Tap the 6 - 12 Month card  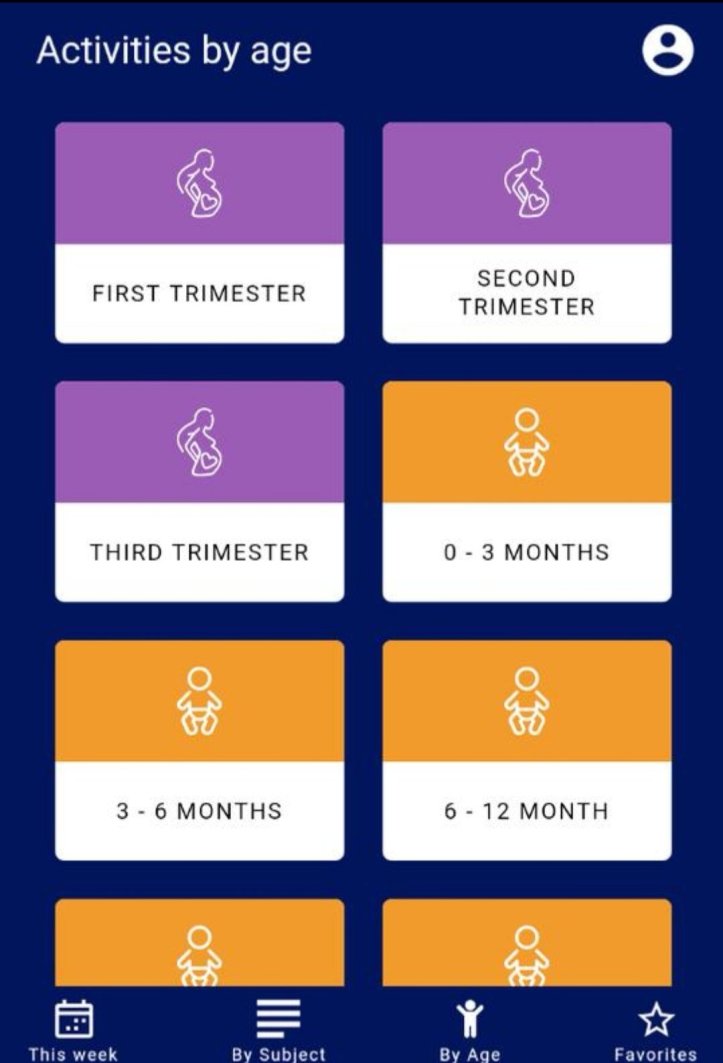(x=527, y=750)
